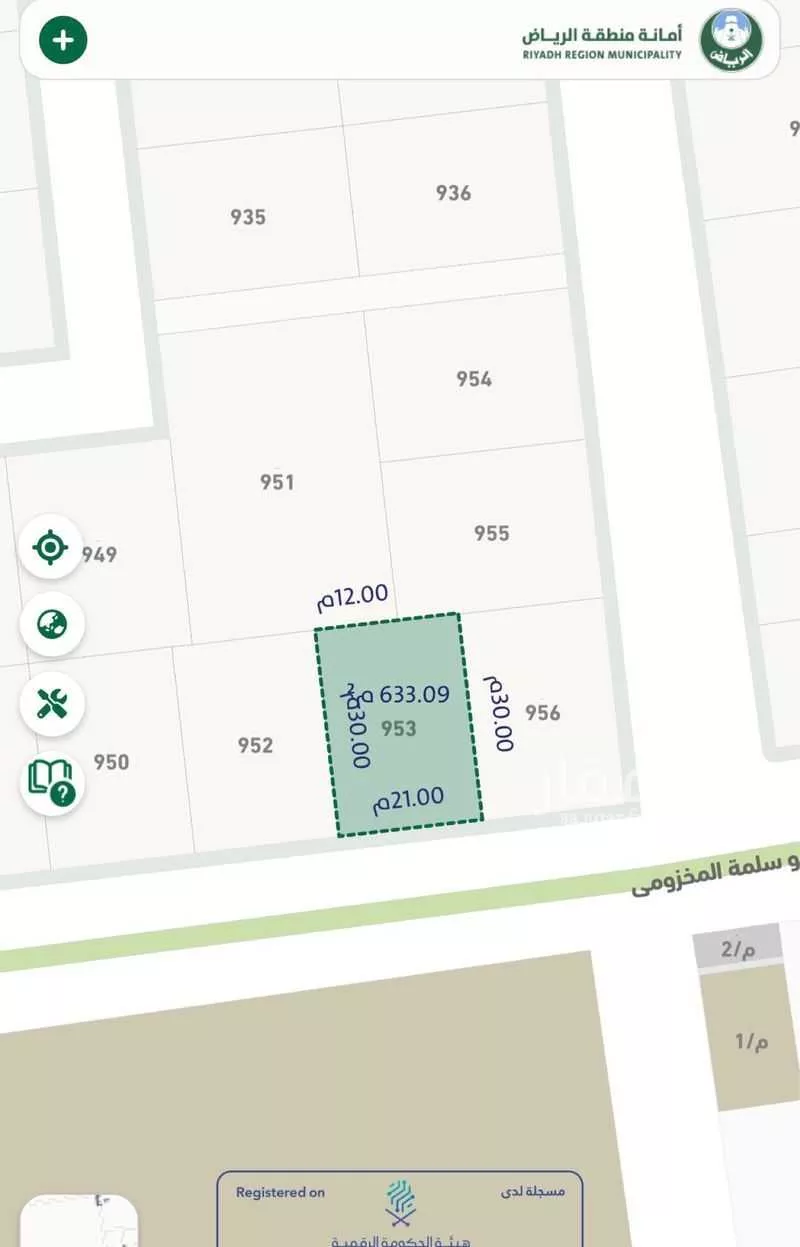The width and height of the screenshot is (800, 1247).
Task: Select parcel 956 on the map
Action: click(x=543, y=712)
